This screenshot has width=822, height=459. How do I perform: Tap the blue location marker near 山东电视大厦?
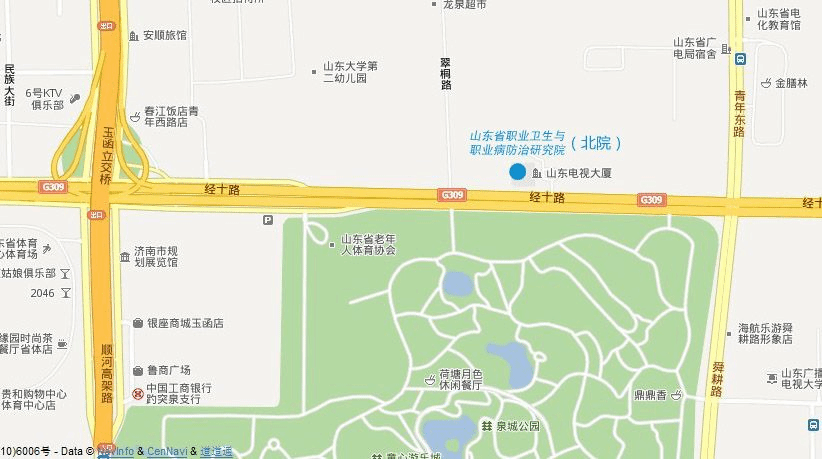coord(517,172)
